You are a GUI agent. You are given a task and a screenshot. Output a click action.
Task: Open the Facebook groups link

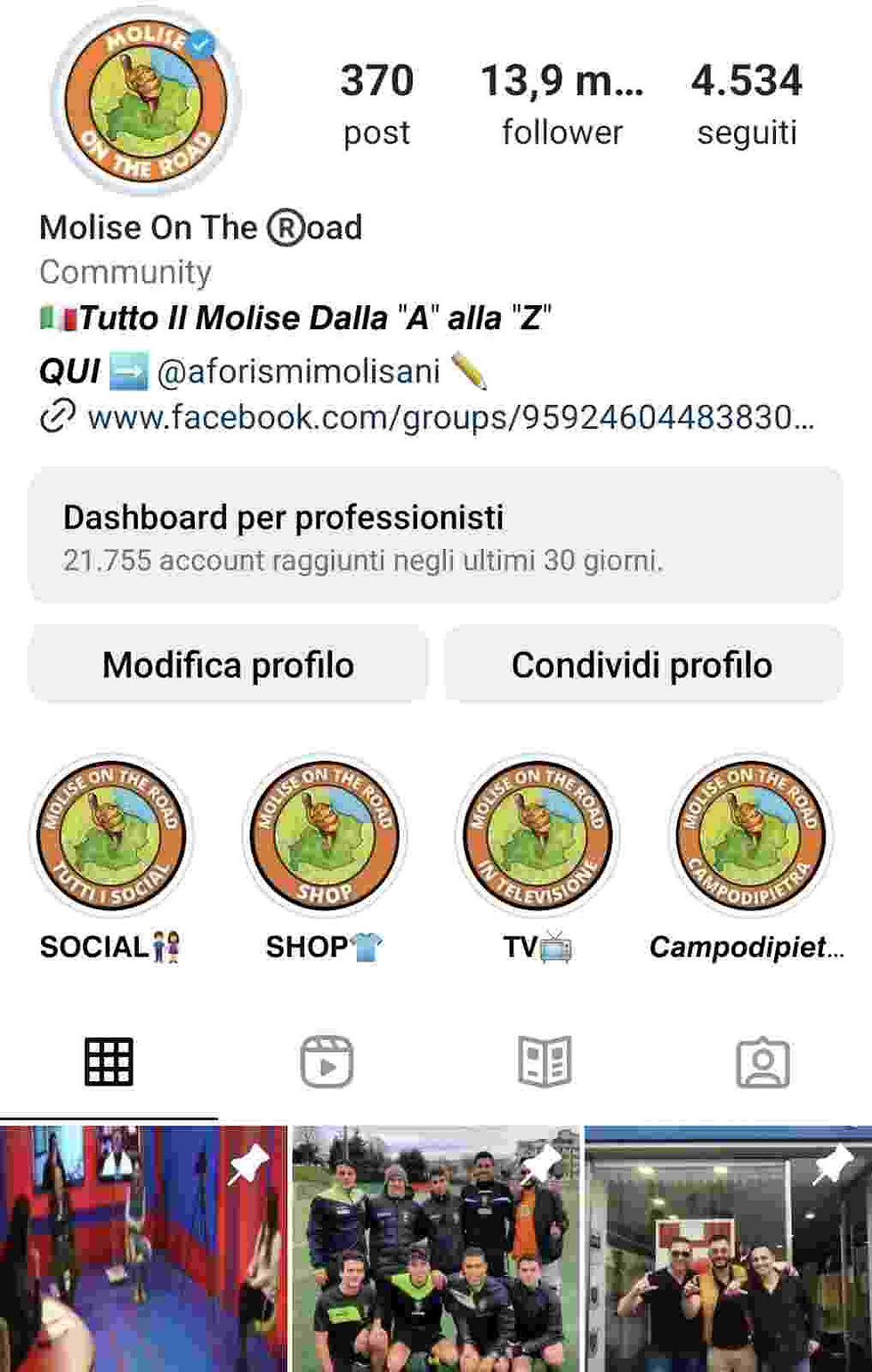tap(449, 416)
